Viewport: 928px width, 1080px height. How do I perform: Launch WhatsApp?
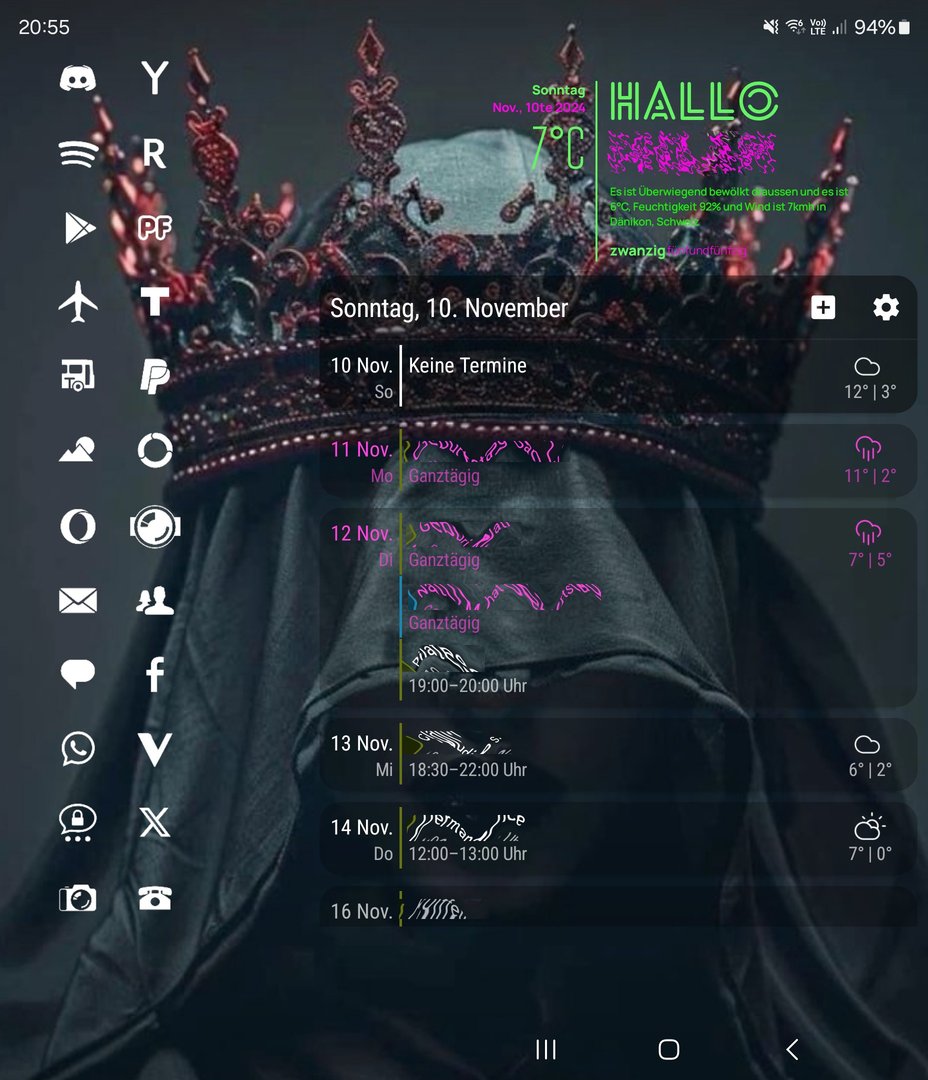point(78,748)
